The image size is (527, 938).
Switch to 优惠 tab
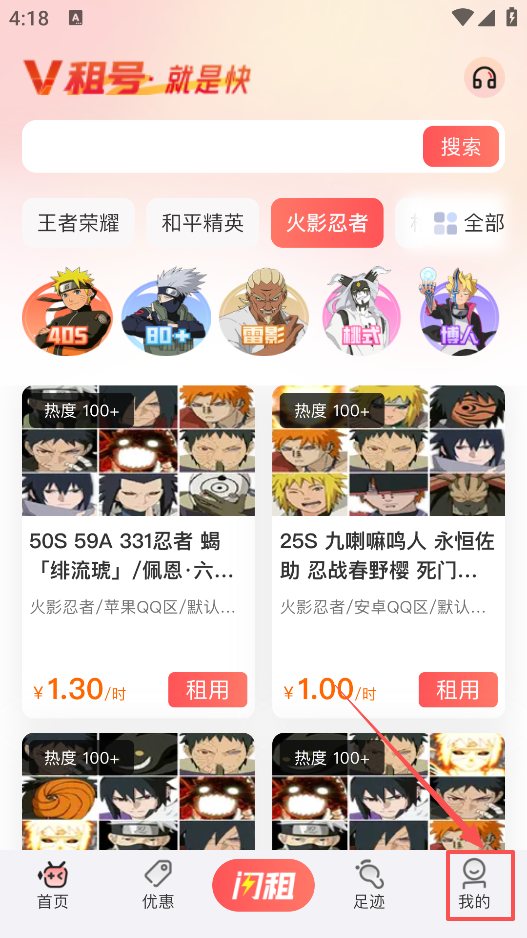pos(158,885)
